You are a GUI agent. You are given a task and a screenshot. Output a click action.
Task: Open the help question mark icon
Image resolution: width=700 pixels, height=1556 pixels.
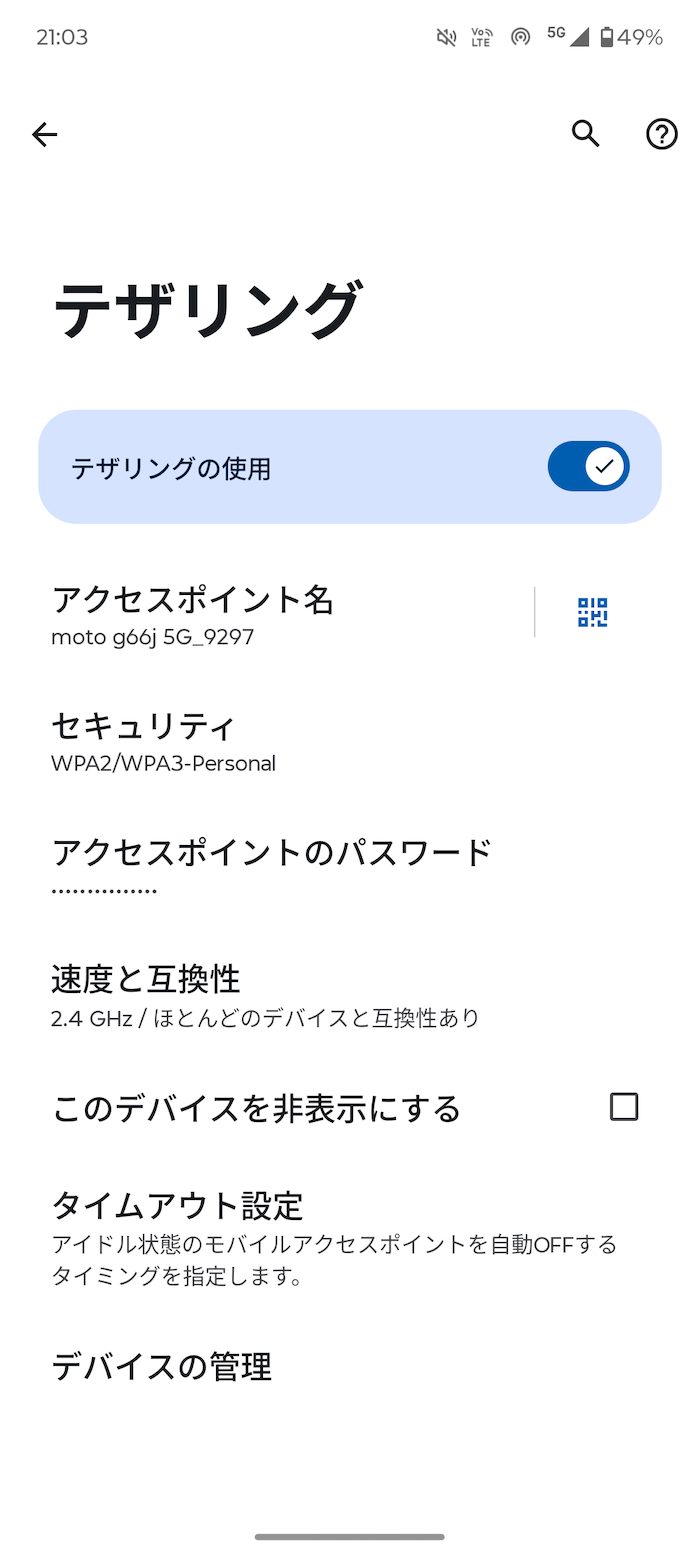[662, 134]
